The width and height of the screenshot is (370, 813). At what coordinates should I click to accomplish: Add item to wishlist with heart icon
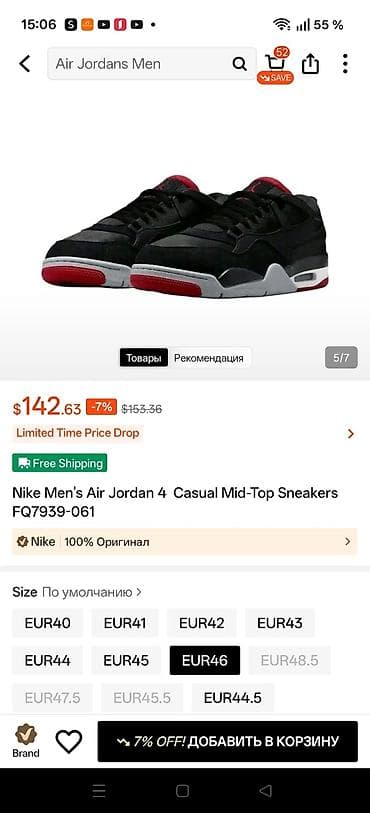pyautogui.click(x=69, y=741)
